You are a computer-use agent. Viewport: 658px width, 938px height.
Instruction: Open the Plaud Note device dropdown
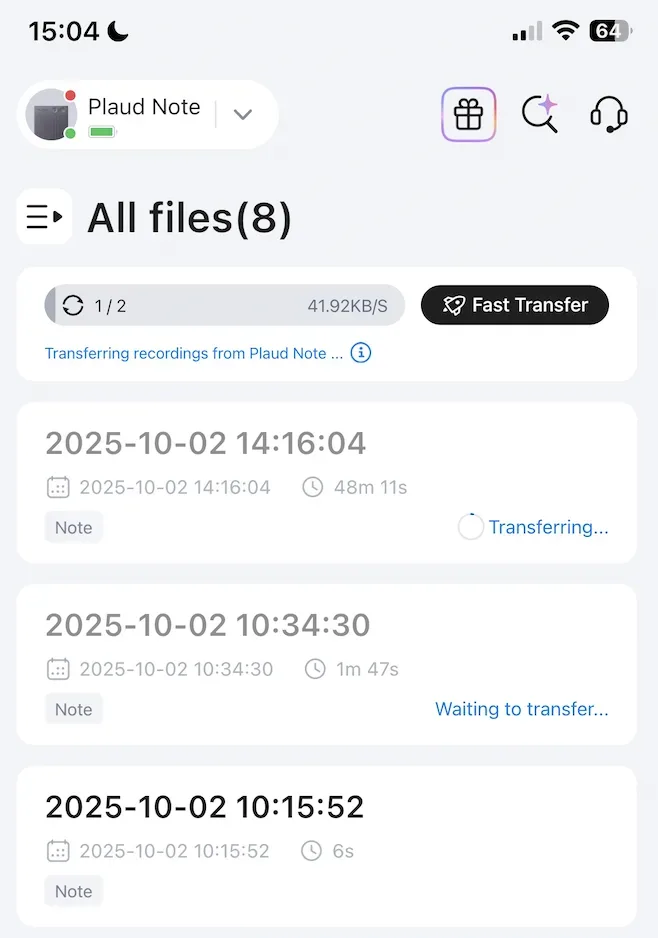tap(242, 114)
